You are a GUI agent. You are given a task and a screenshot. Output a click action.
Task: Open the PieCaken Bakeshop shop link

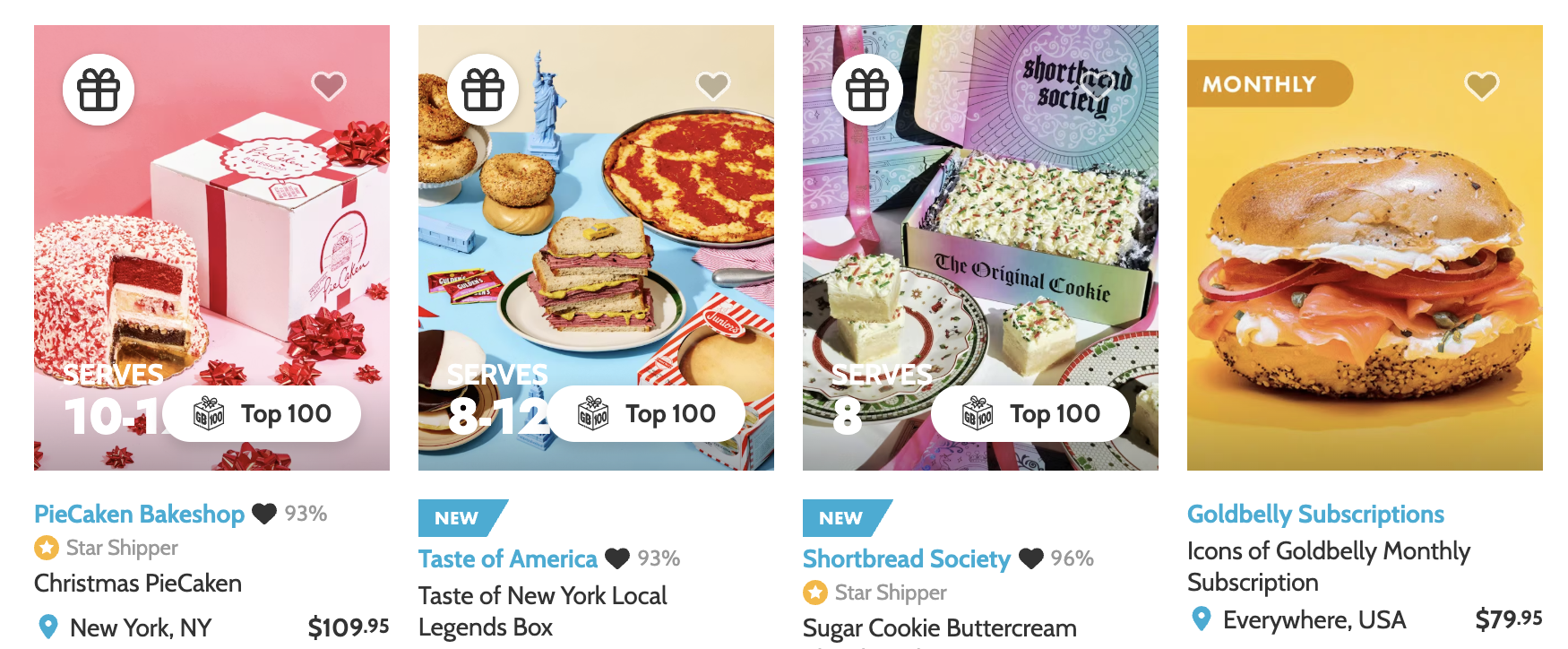coord(139,515)
